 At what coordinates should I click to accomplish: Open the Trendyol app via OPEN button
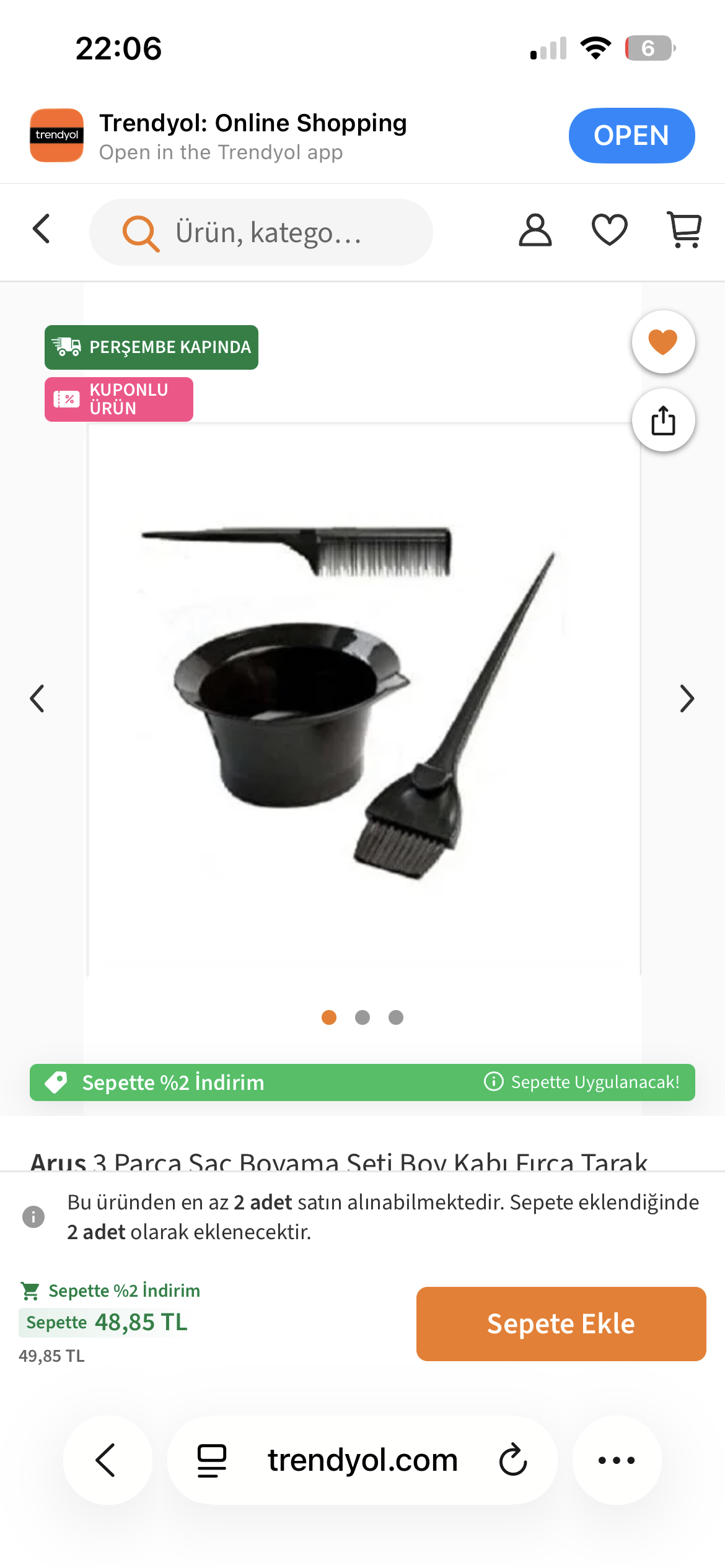click(631, 136)
